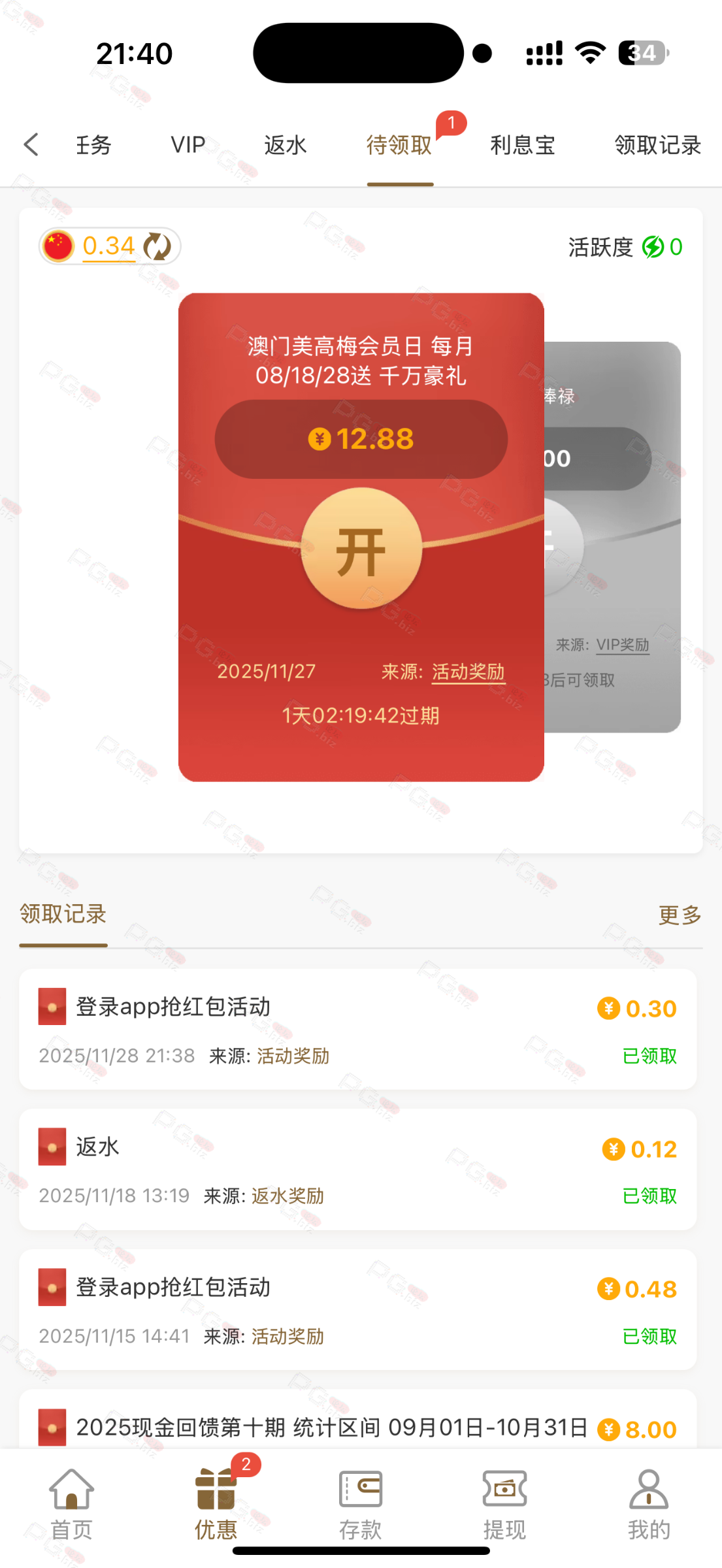This screenshot has height=1568, width=722.
Task: Open the 0.30 登录app抢红包活动 record
Action: (x=357, y=1029)
